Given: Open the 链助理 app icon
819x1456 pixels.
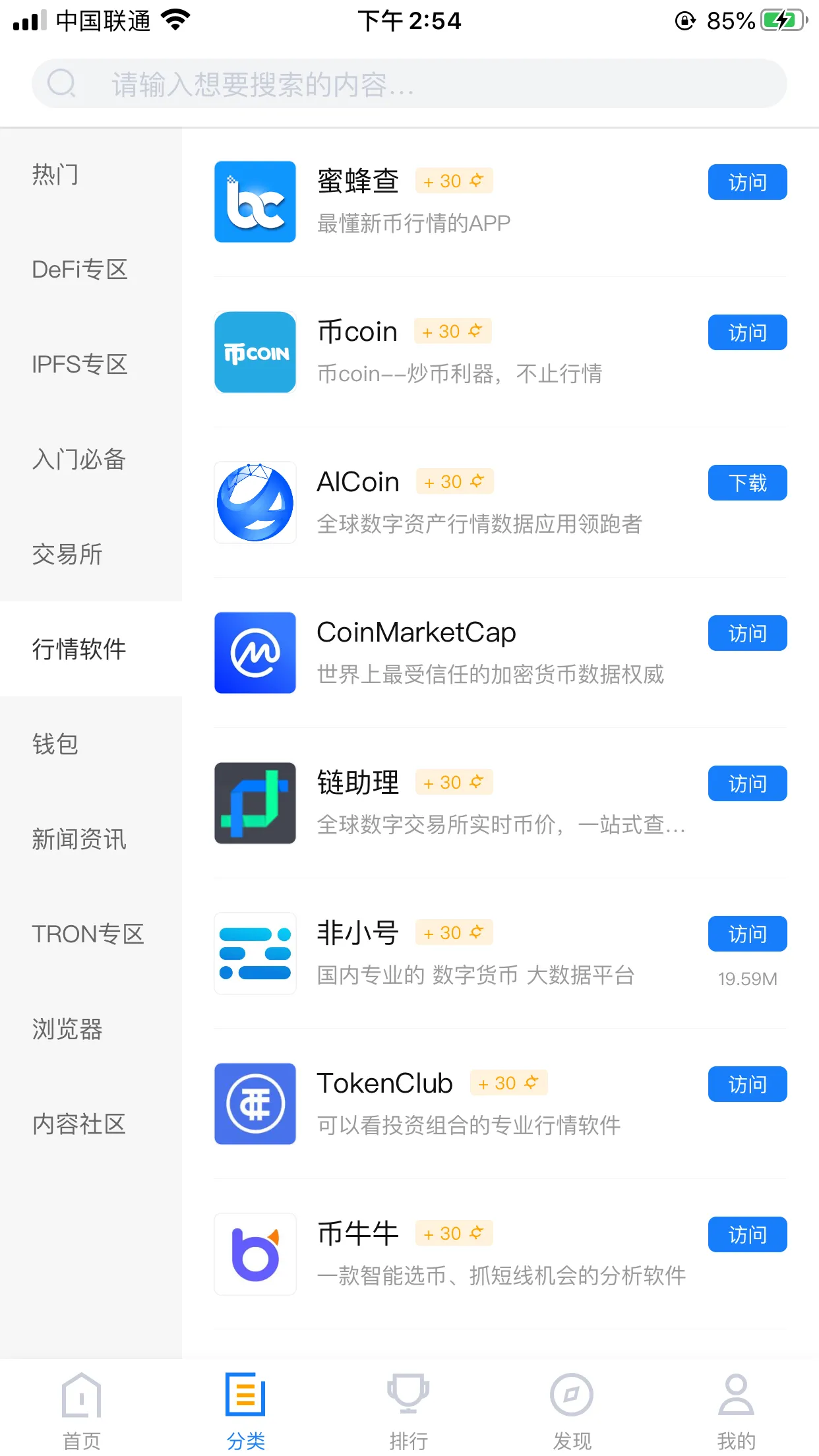Looking at the screenshot, I should click(255, 803).
